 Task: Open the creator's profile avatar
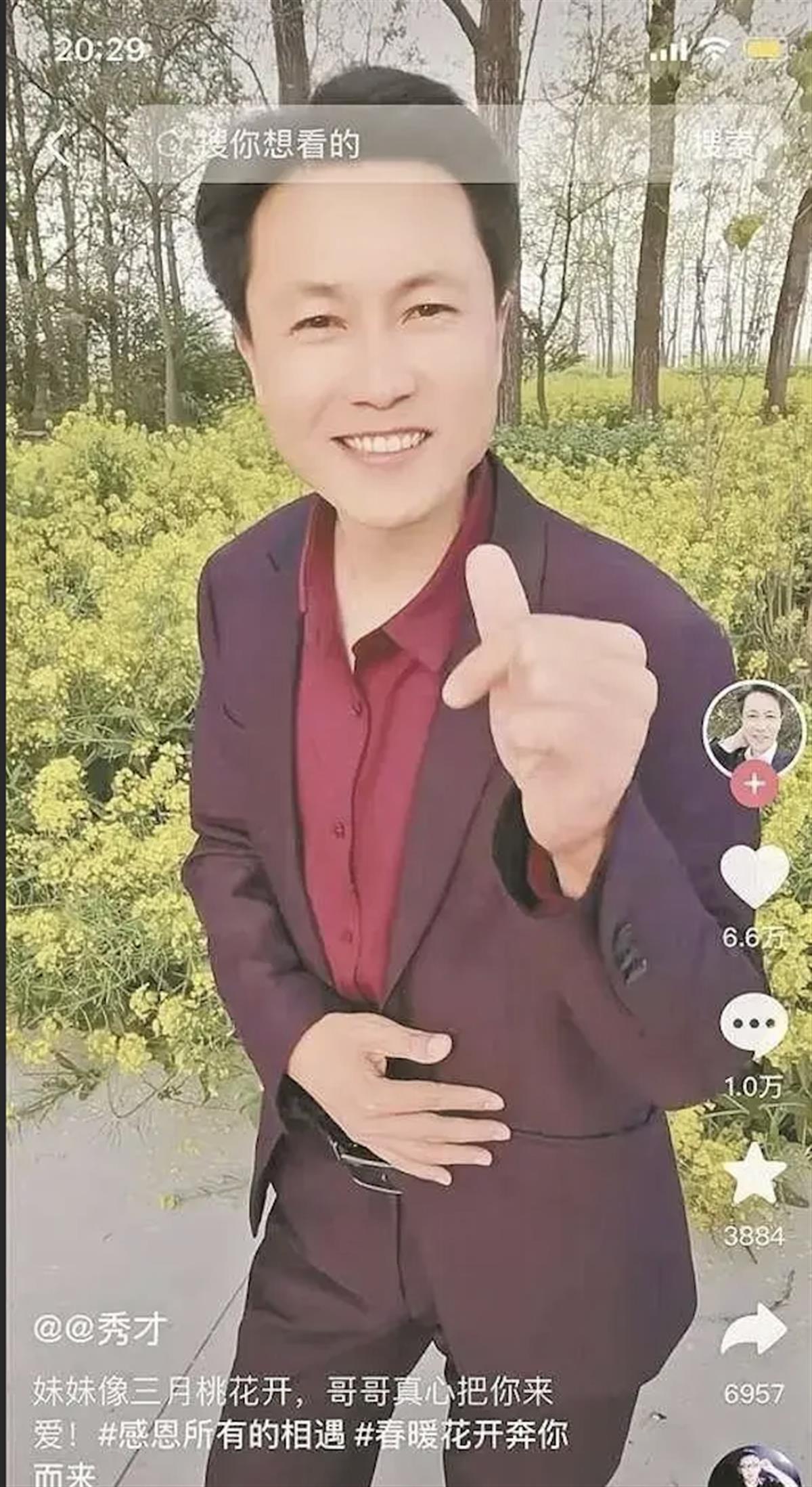click(752, 727)
